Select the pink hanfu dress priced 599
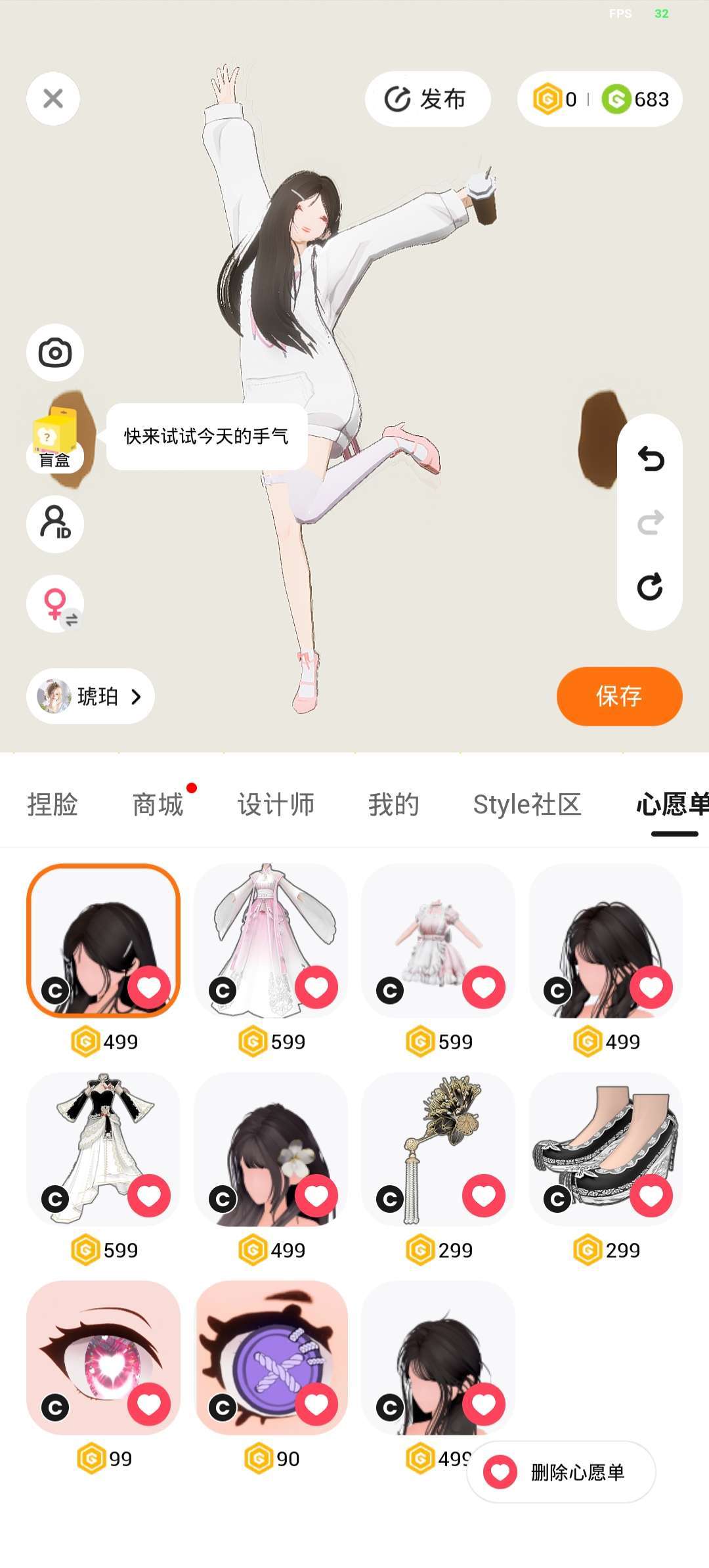Image resolution: width=709 pixels, height=1568 pixels. (270, 939)
